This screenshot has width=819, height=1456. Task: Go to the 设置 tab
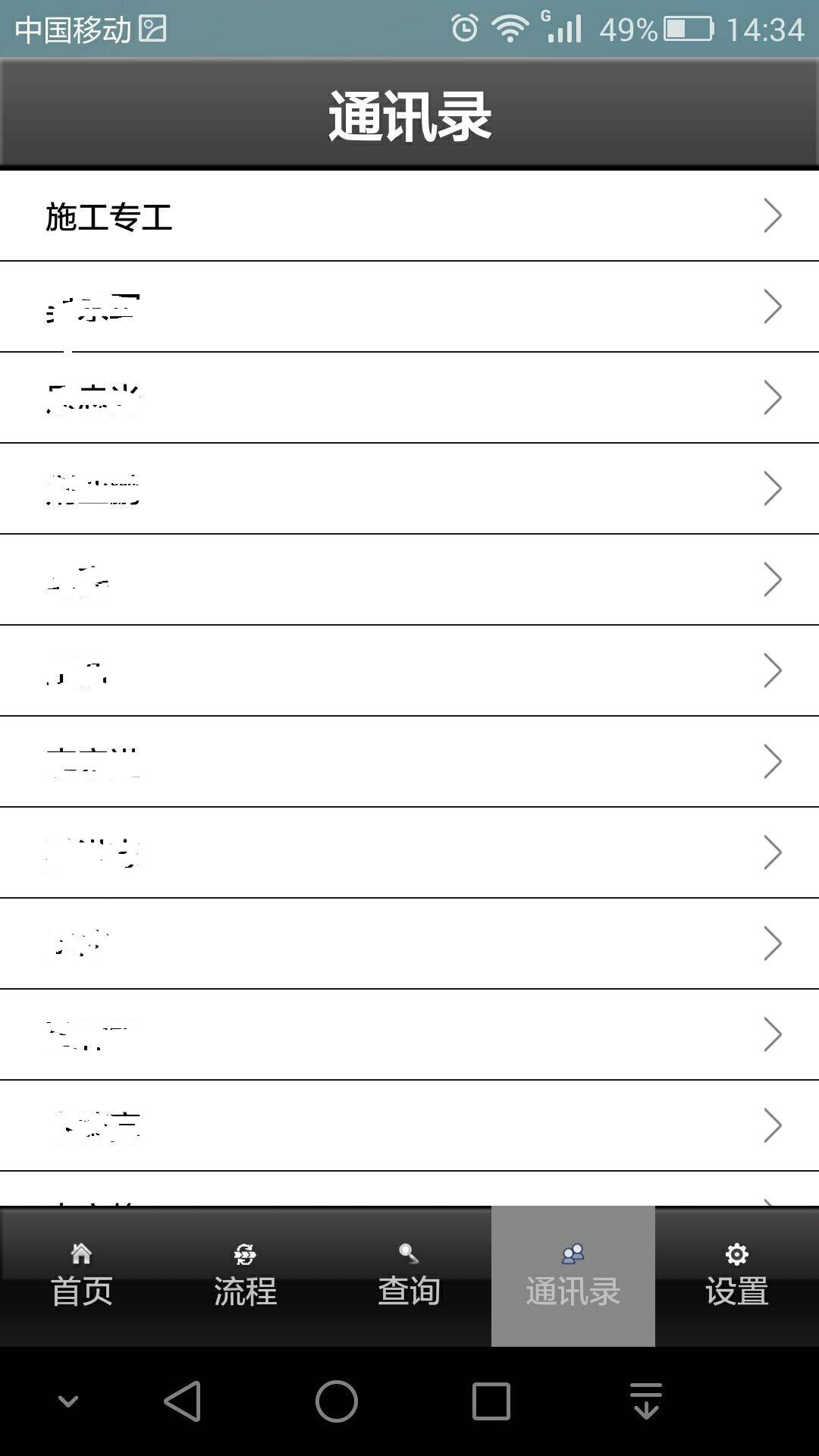point(736,1276)
